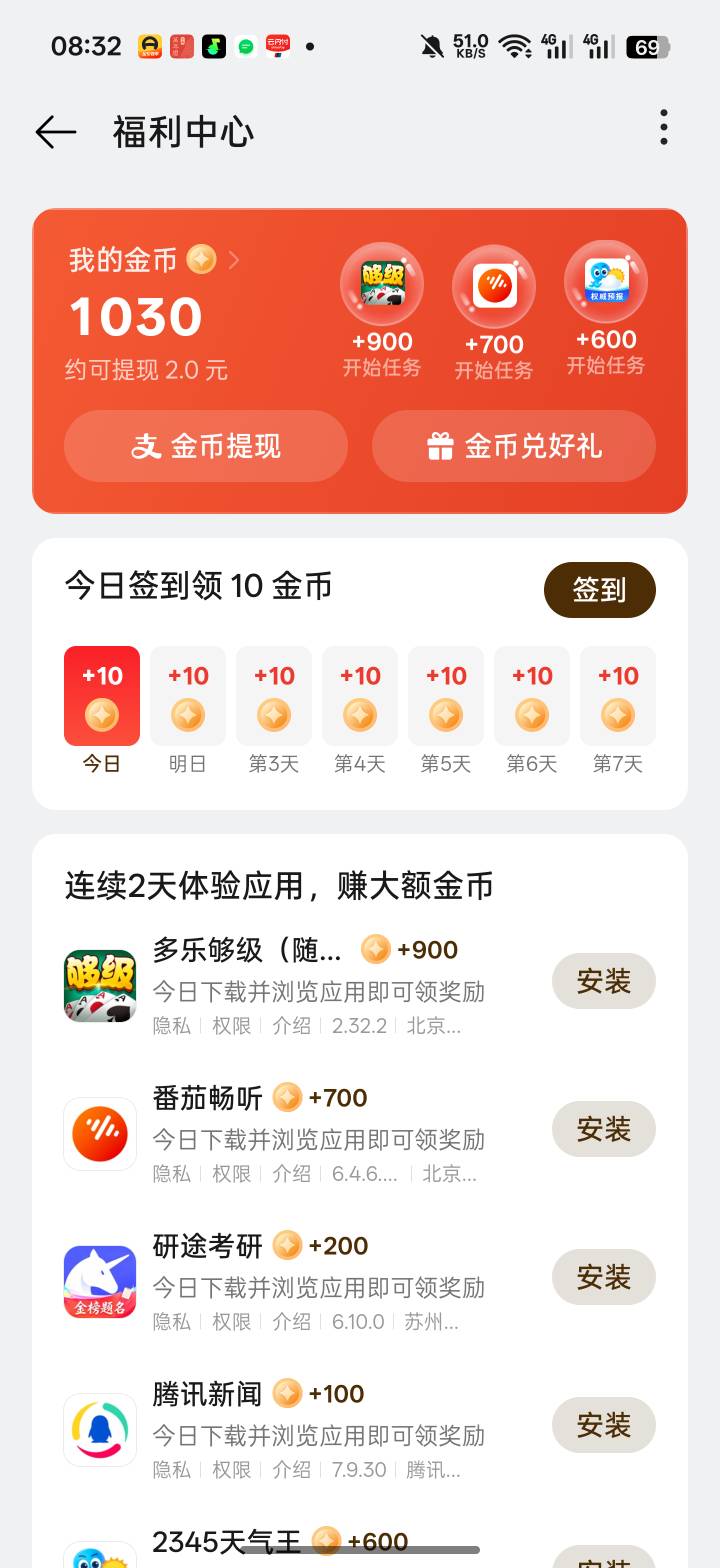
Task: View 隐私 policy for 腾讯新闻
Action: 171,1470
